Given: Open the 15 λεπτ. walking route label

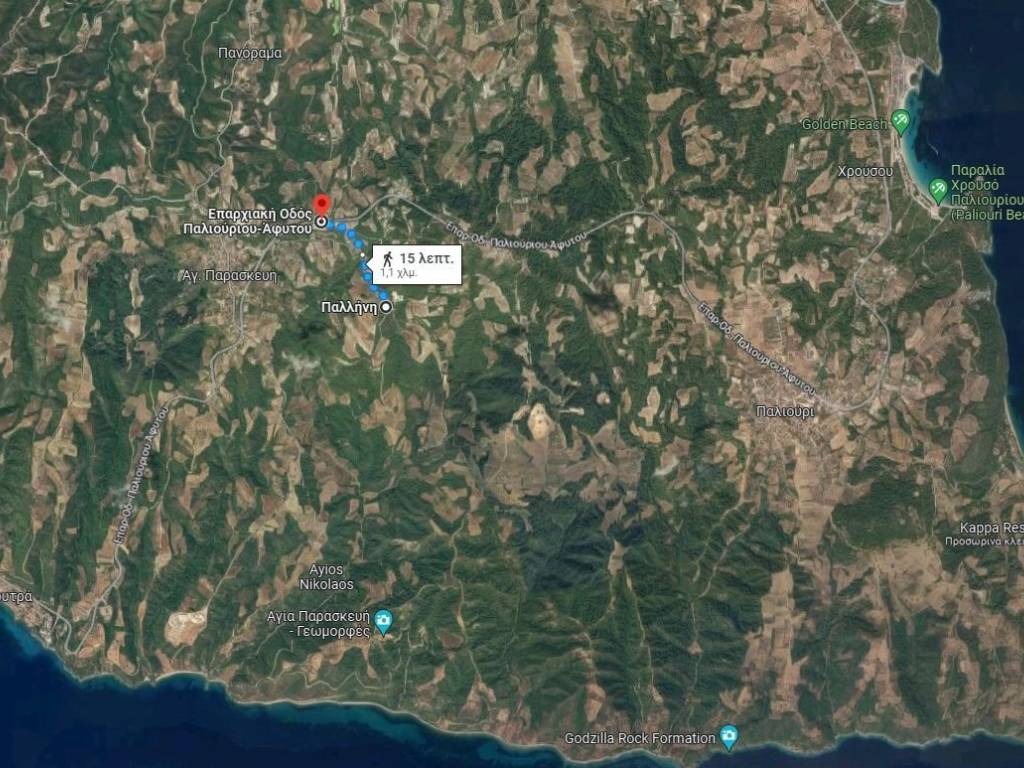Looking at the screenshot, I should pos(417,264).
